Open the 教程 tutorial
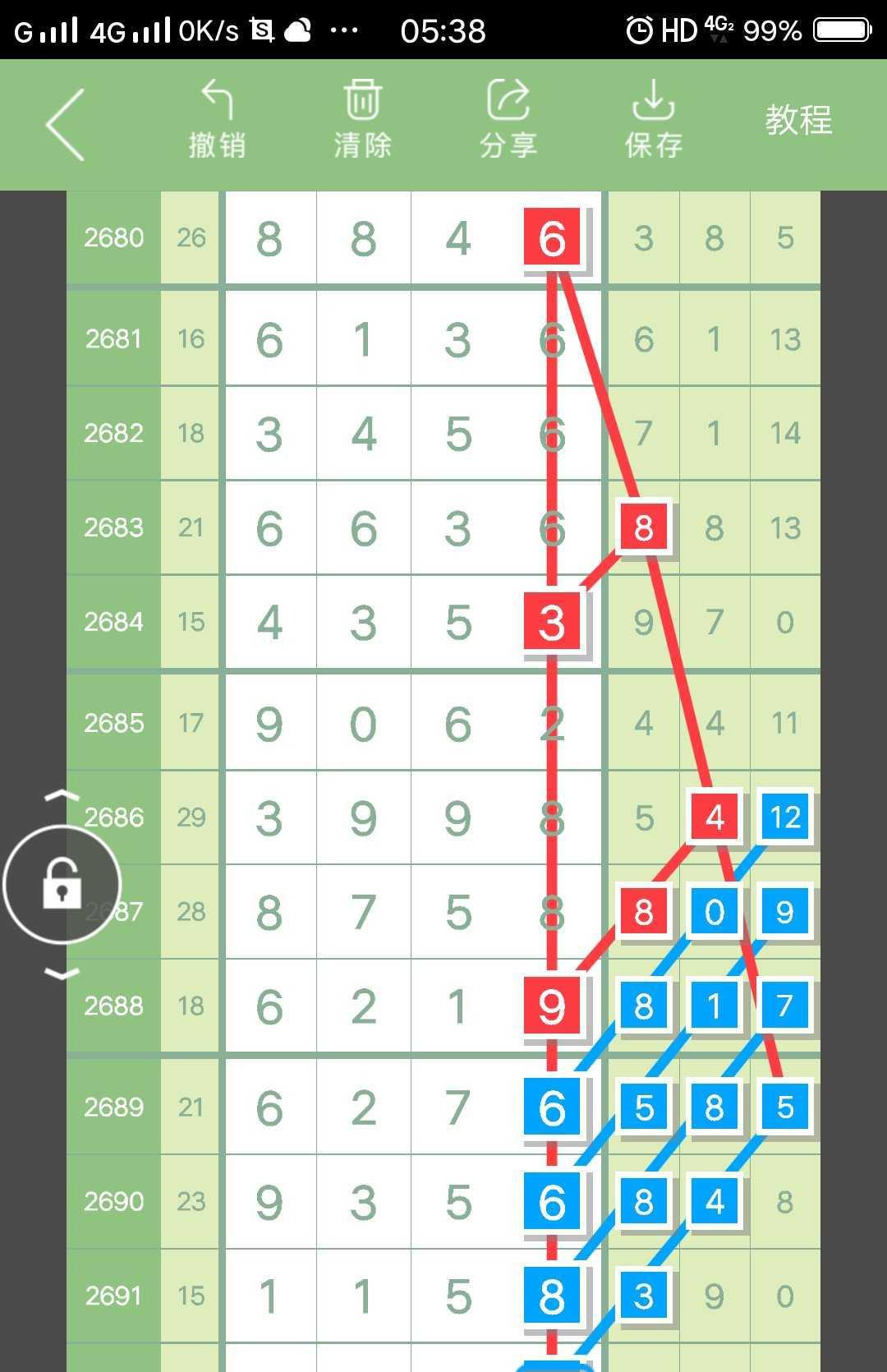 point(798,120)
